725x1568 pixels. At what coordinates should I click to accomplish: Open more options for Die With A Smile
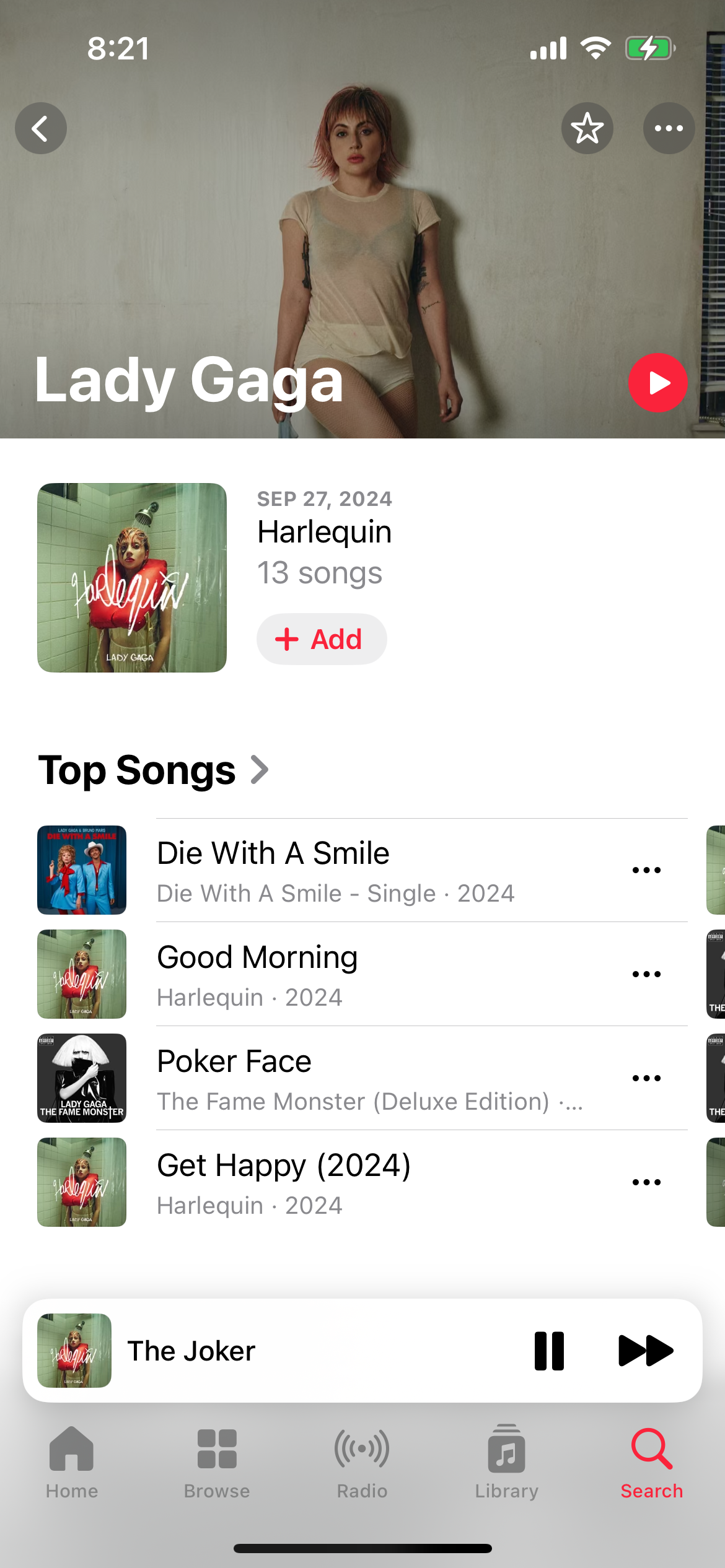tap(646, 870)
